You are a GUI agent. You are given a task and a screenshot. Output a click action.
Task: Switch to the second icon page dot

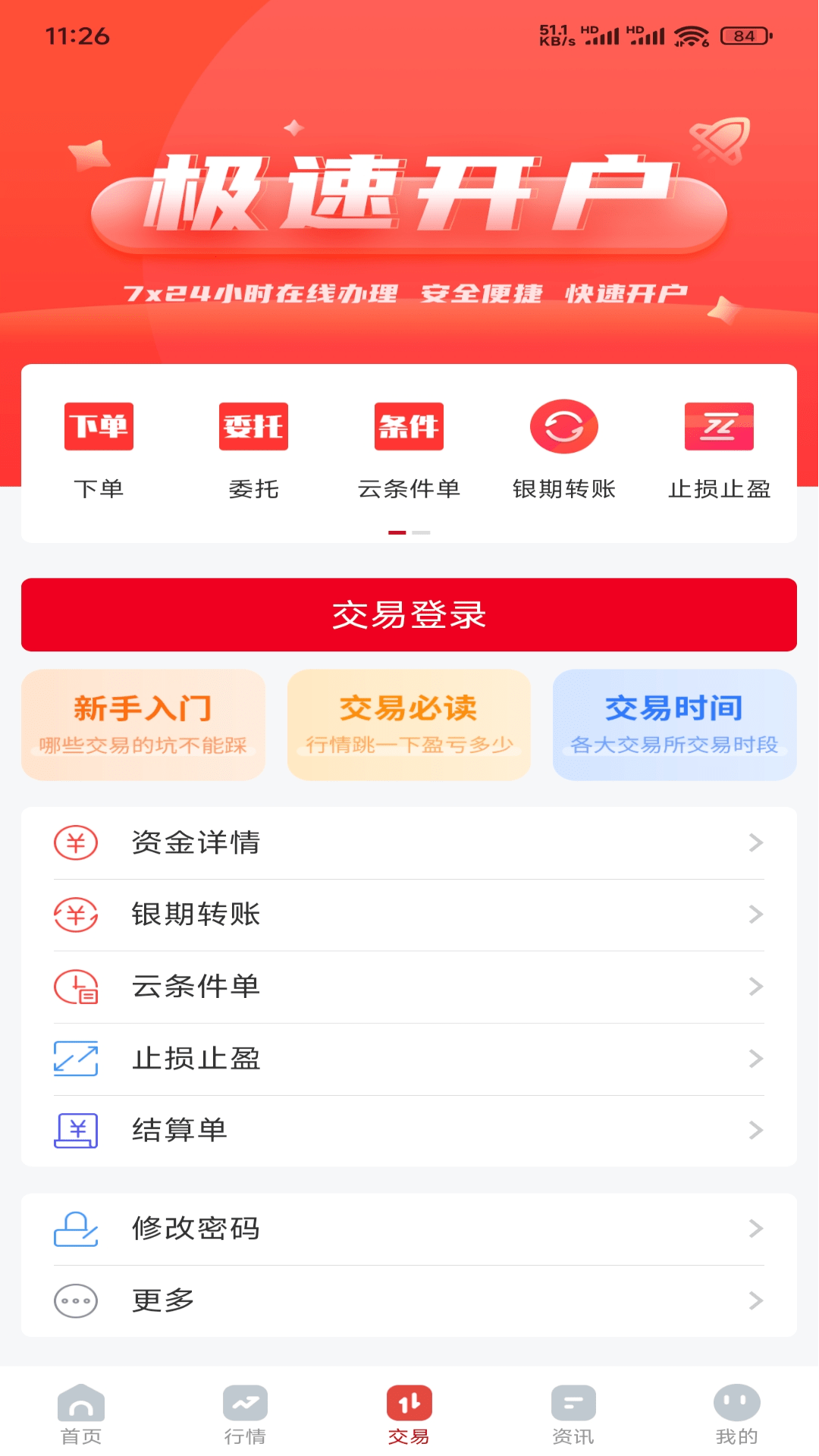(421, 533)
